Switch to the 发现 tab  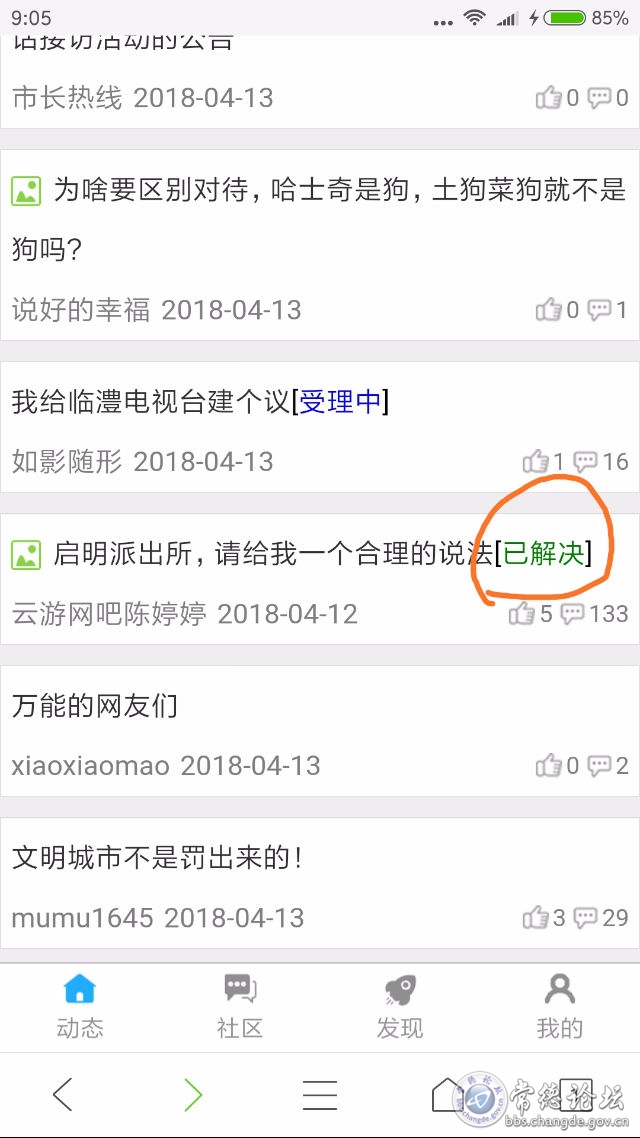(x=400, y=1006)
